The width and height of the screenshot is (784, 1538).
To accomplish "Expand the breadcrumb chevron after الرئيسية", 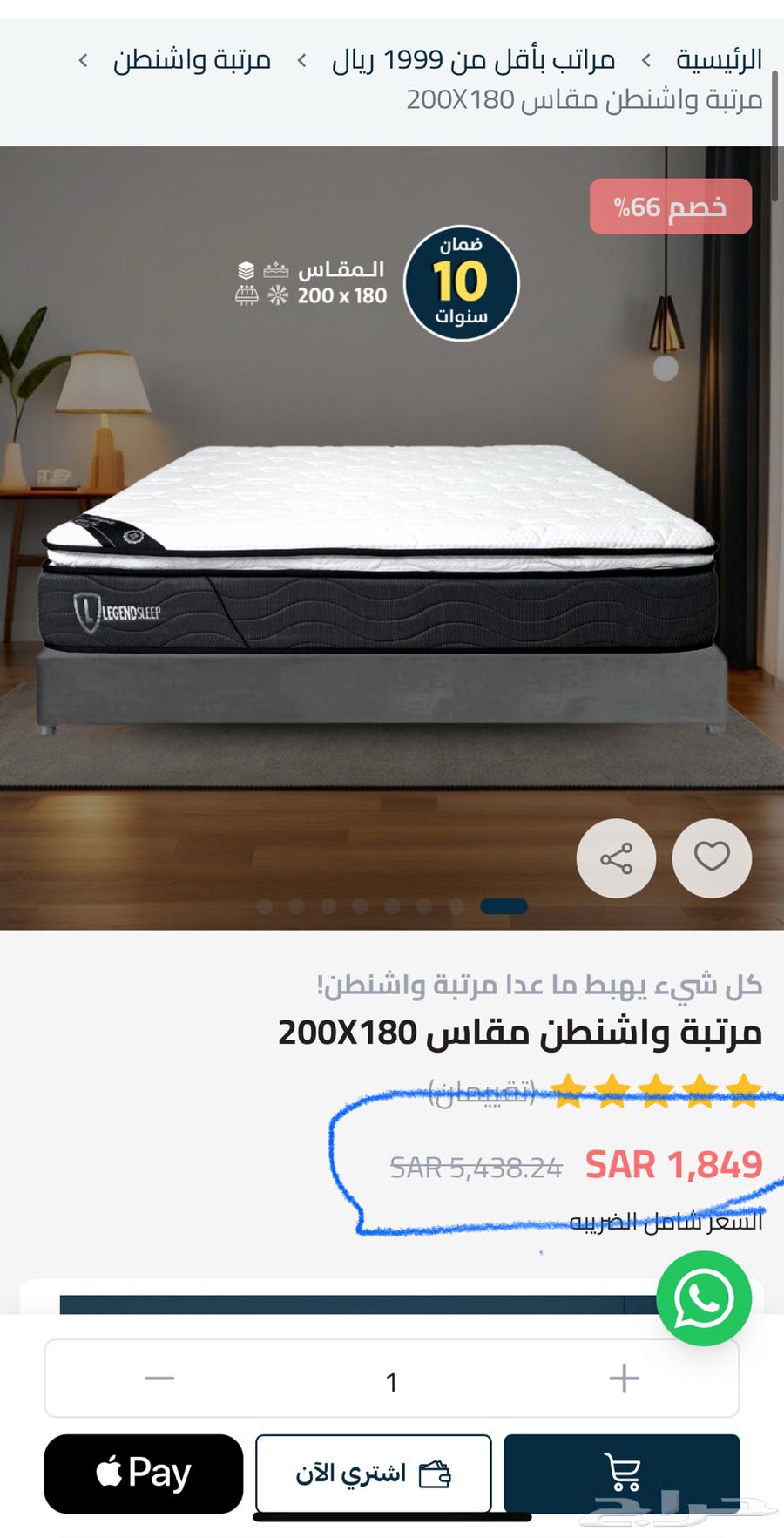I will [646, 59].
